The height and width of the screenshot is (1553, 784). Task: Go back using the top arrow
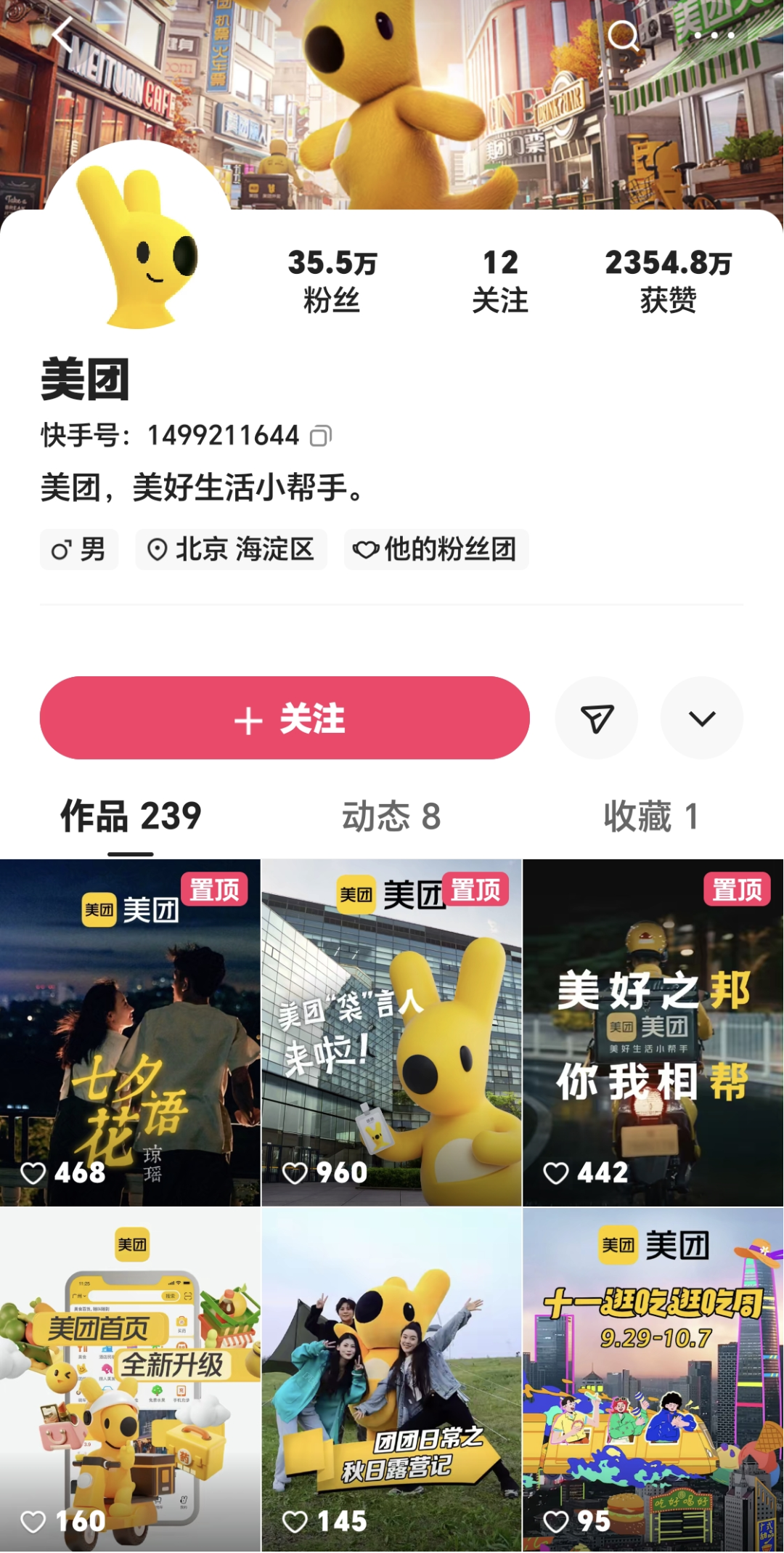pyautogui.click(x=63, y=34)
